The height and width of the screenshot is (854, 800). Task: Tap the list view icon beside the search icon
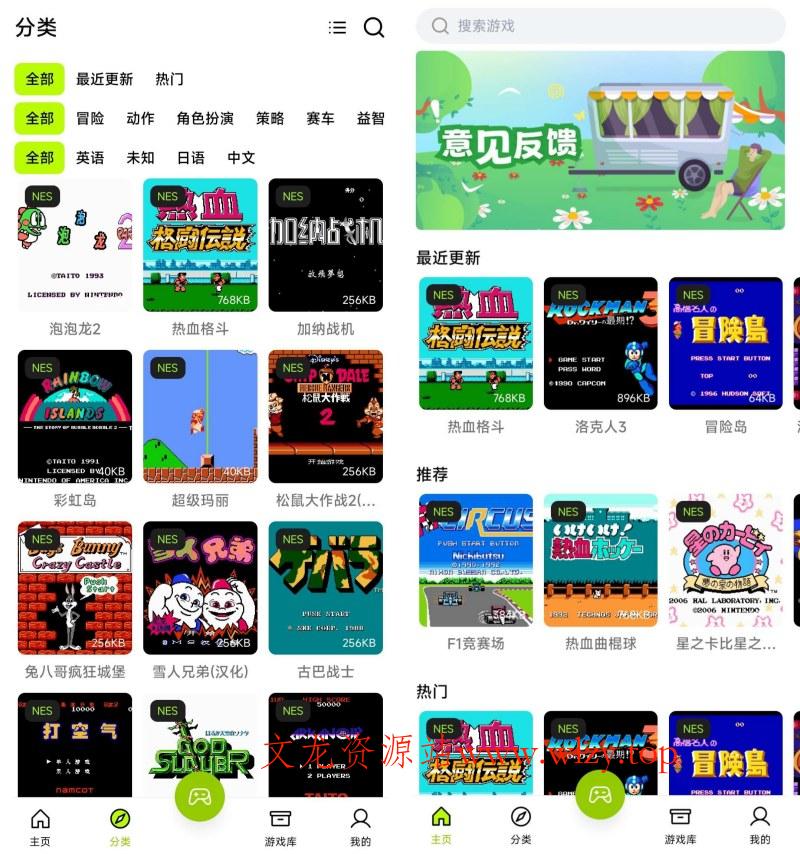coord(336,27)
